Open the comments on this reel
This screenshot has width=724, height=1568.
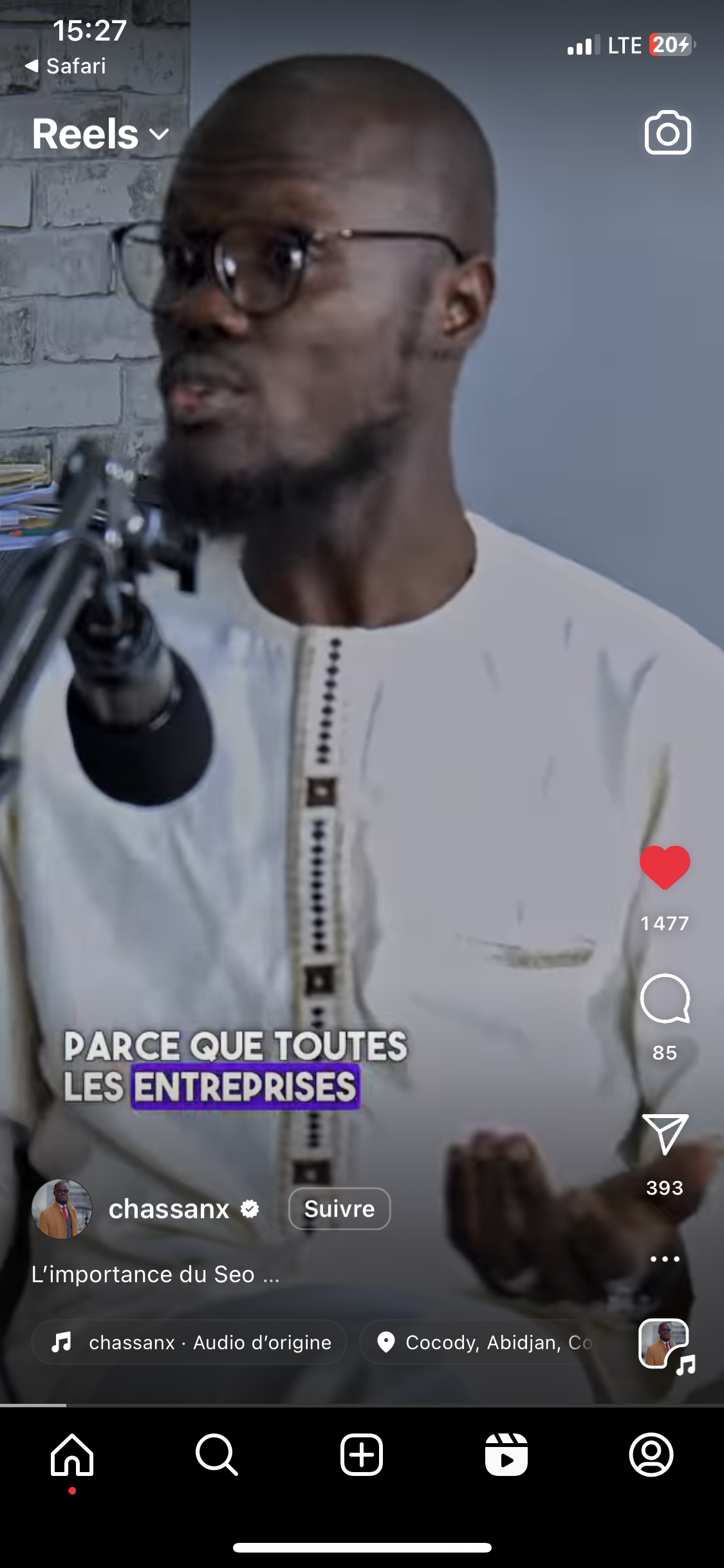click(x=665, y=998)
